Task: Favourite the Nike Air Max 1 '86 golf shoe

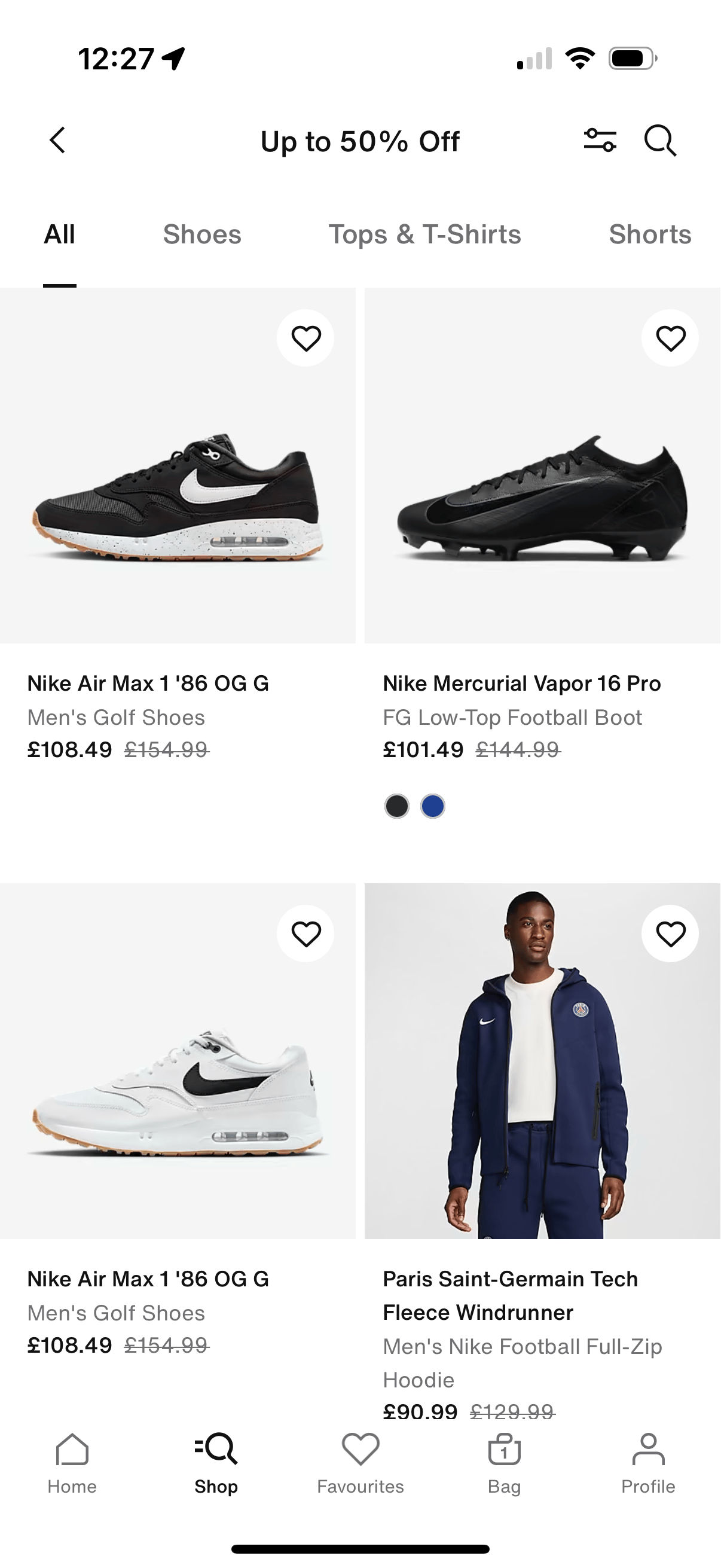Action: click(x=306, y=338)
